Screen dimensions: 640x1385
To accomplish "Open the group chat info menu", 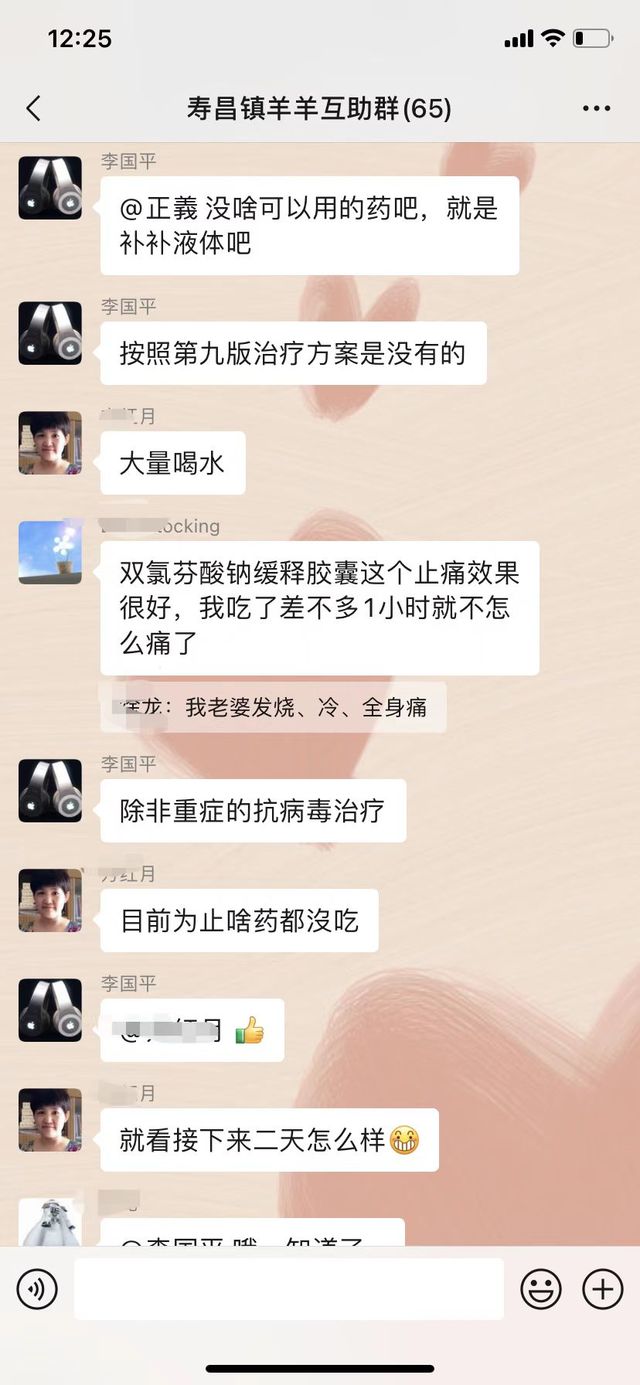I will (x=596, y=108).
